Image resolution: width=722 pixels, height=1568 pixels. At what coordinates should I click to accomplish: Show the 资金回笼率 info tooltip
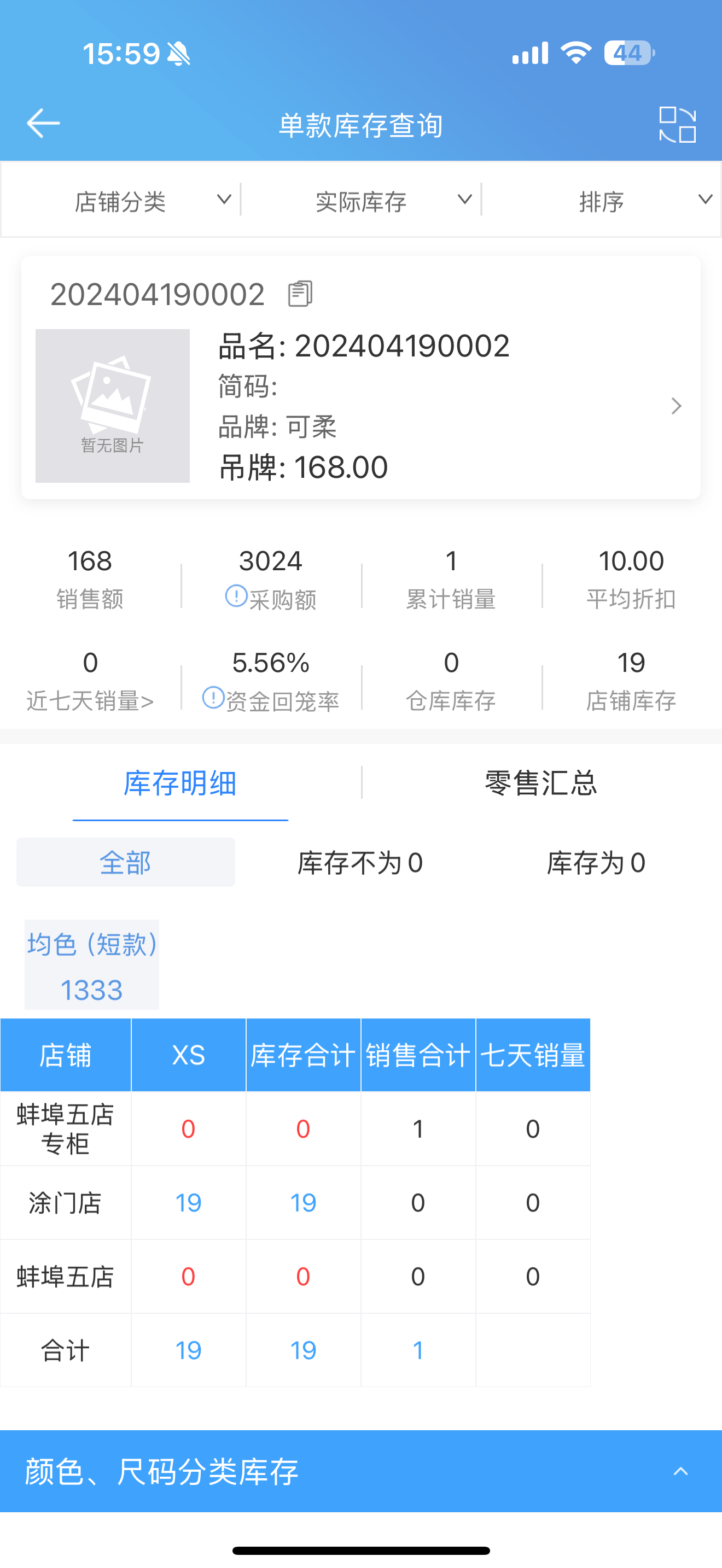coord(213,698)
